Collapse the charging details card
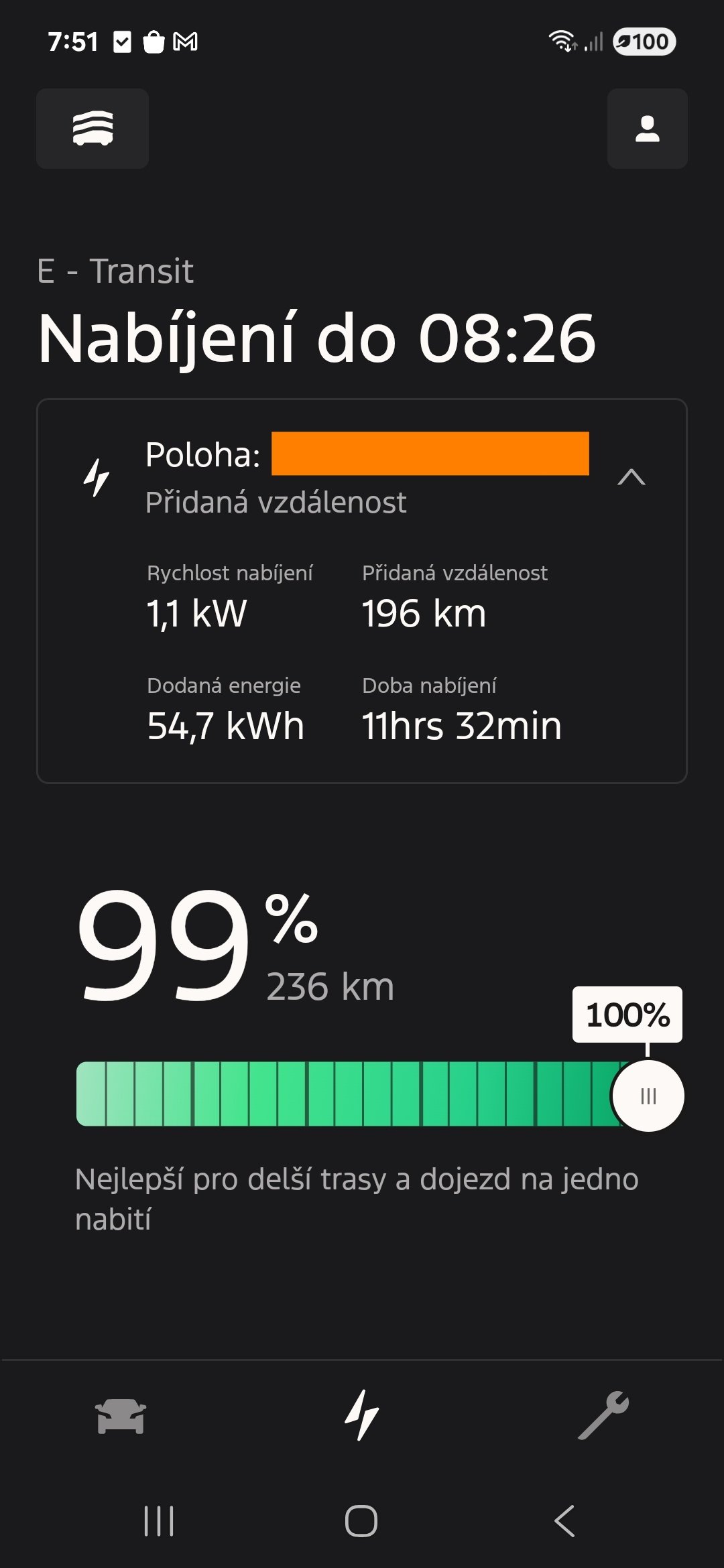Screen dimensions: 724x1568 (631, 477)
